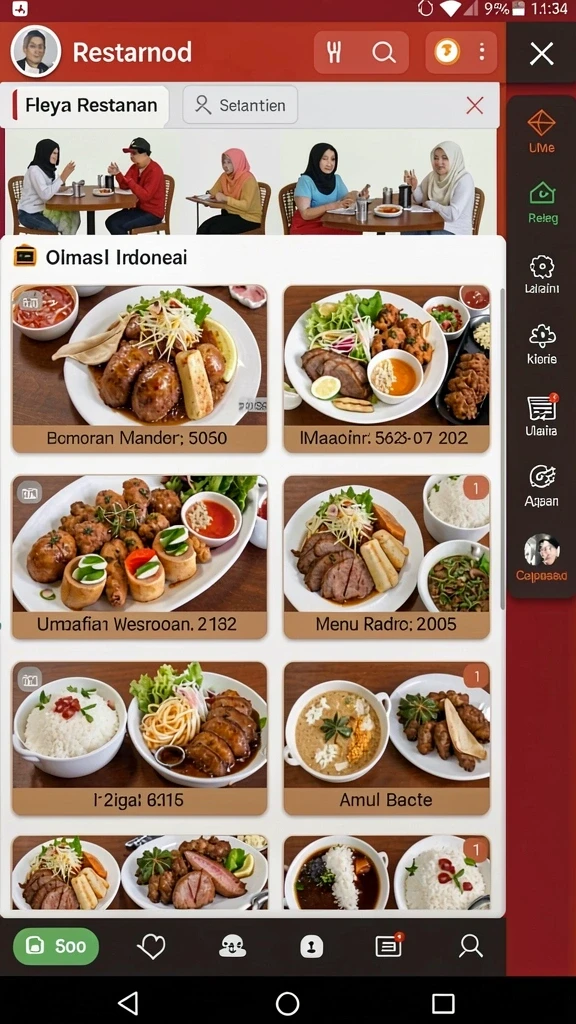Viewport: 576px width, 1024px height.
Task: Switch to the Fleya Restanan tab
Action: pyautogui.click(x=90, y=105)
